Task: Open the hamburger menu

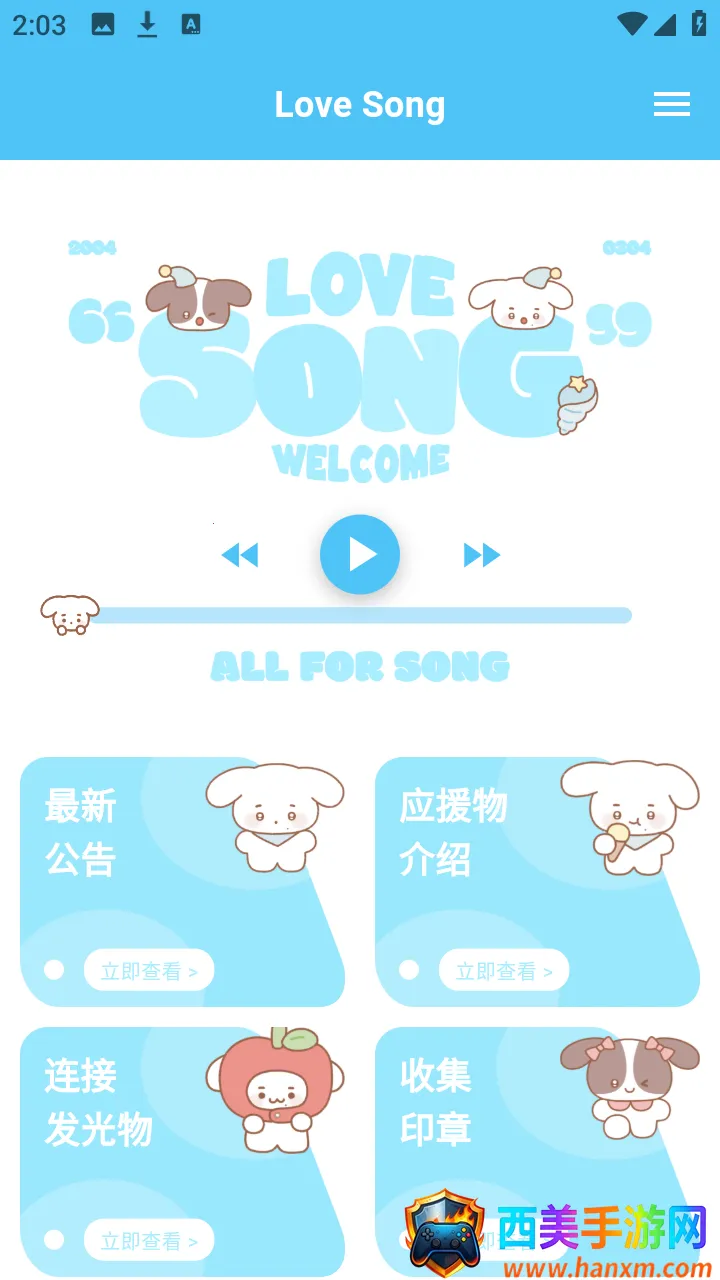Action: [672, 104]
